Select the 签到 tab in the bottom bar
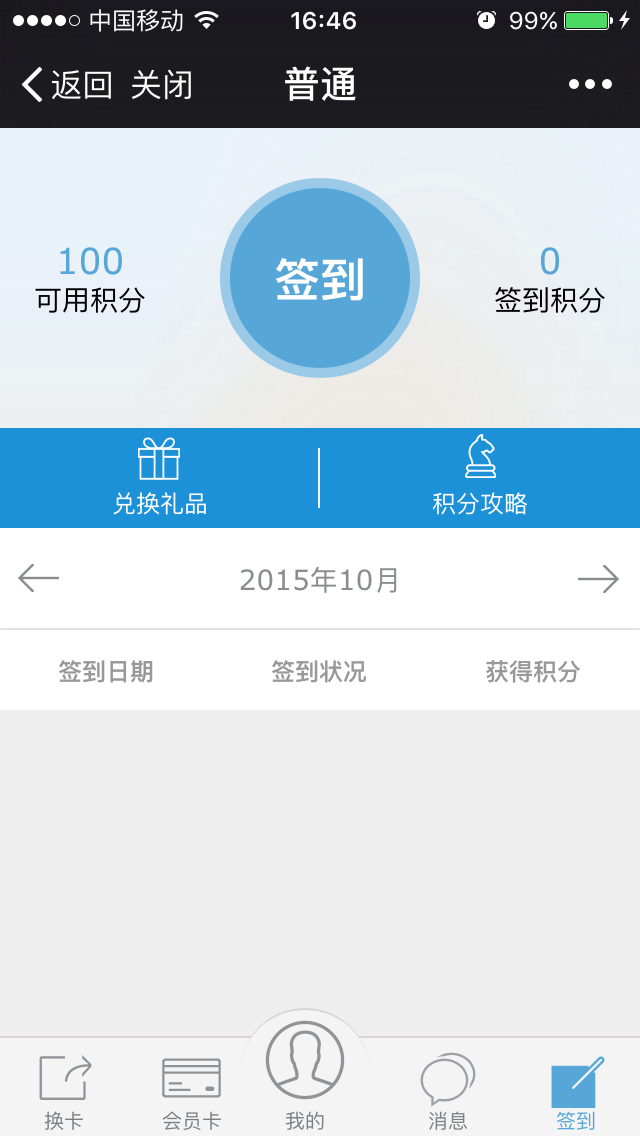Screen dimensions: 640x1136 [577, 1091]
